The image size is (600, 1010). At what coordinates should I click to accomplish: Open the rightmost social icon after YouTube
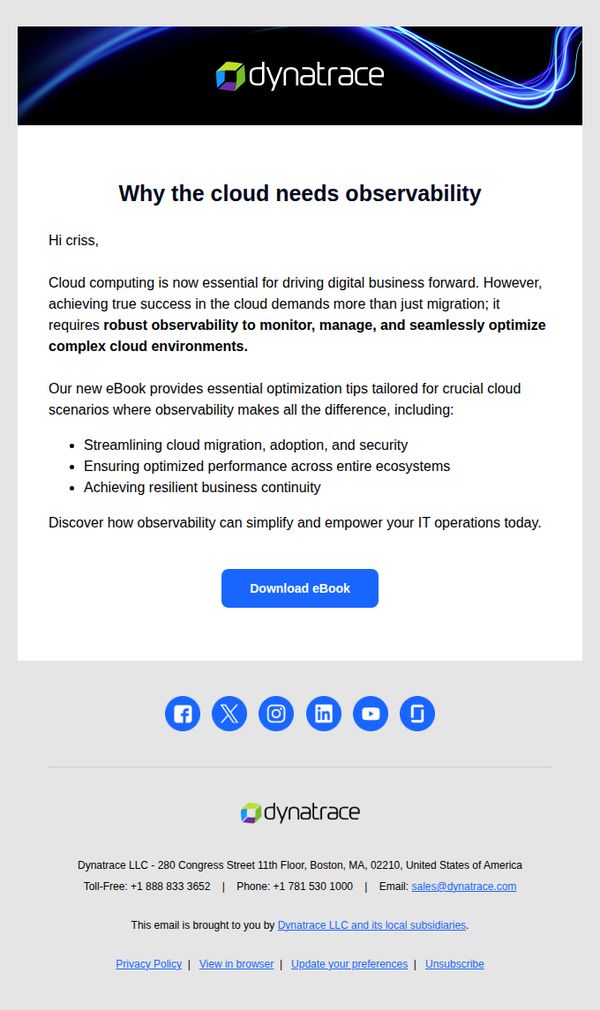(x=418, y=714)
